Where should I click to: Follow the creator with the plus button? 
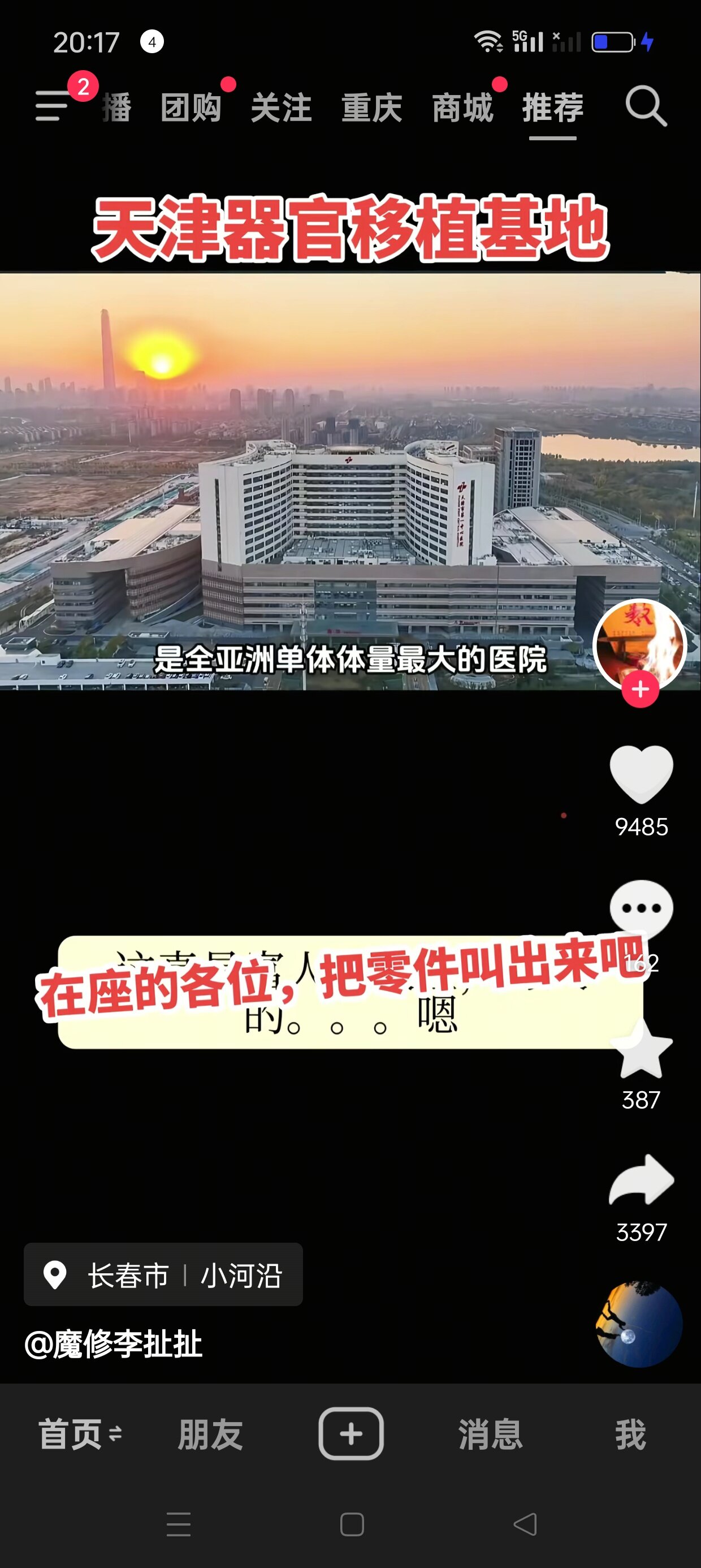point(640,689)
